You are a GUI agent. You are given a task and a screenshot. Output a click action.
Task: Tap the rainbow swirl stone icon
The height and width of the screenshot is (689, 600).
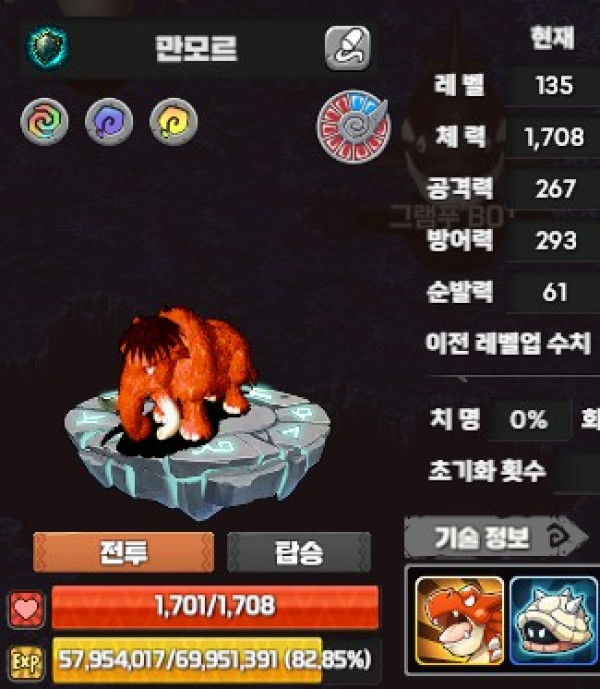(x=41, y=122)
